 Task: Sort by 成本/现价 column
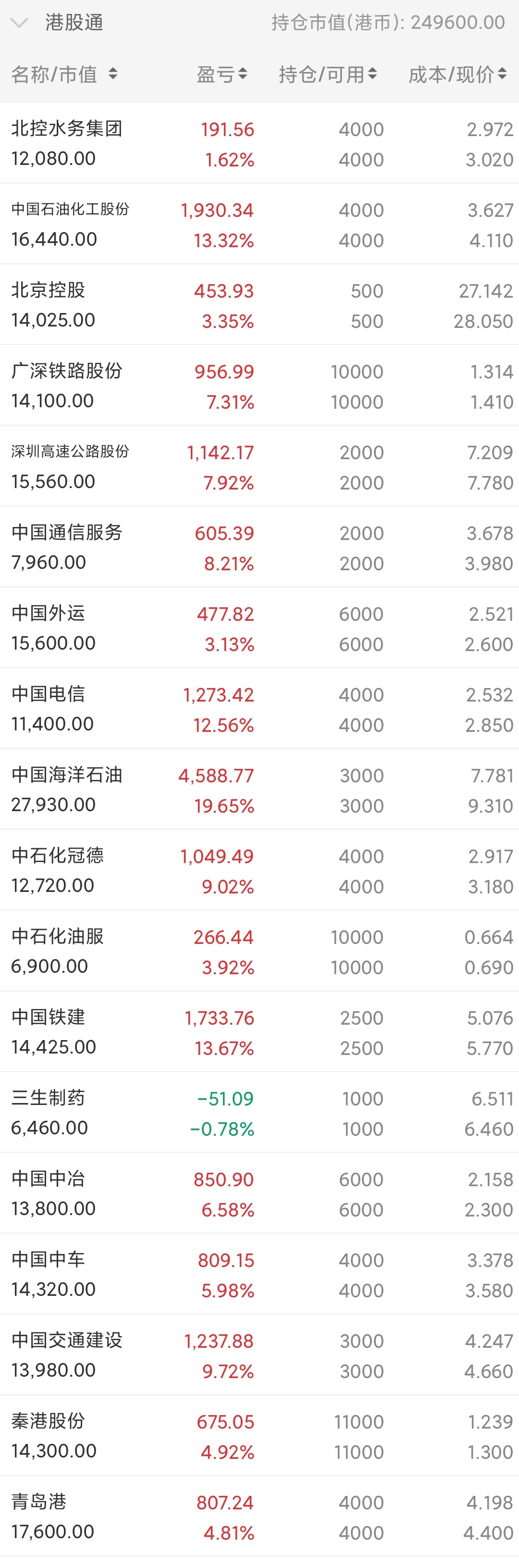point(457,74)
